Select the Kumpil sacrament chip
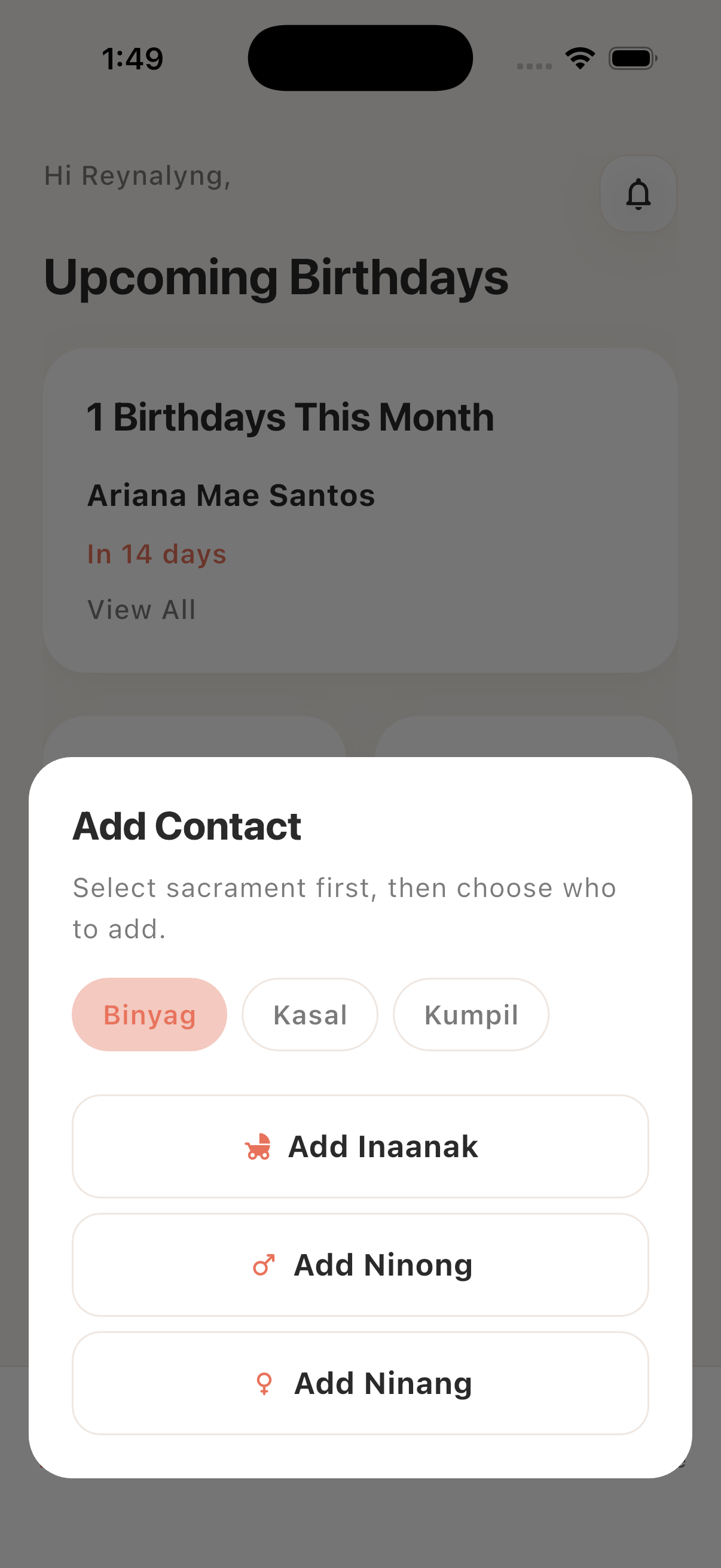 pos(471,1014)
